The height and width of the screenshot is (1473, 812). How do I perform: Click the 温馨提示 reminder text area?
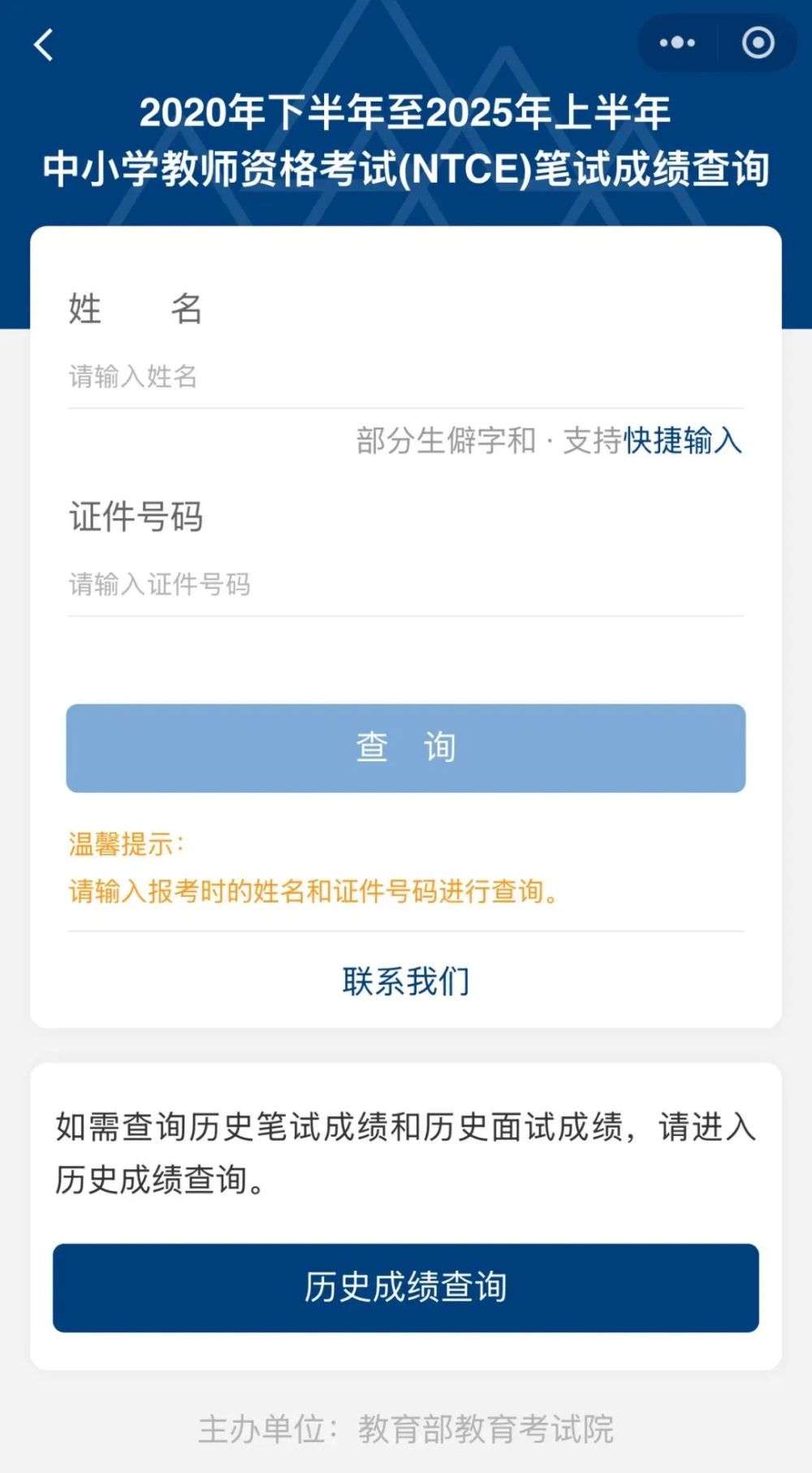(313, 869)
